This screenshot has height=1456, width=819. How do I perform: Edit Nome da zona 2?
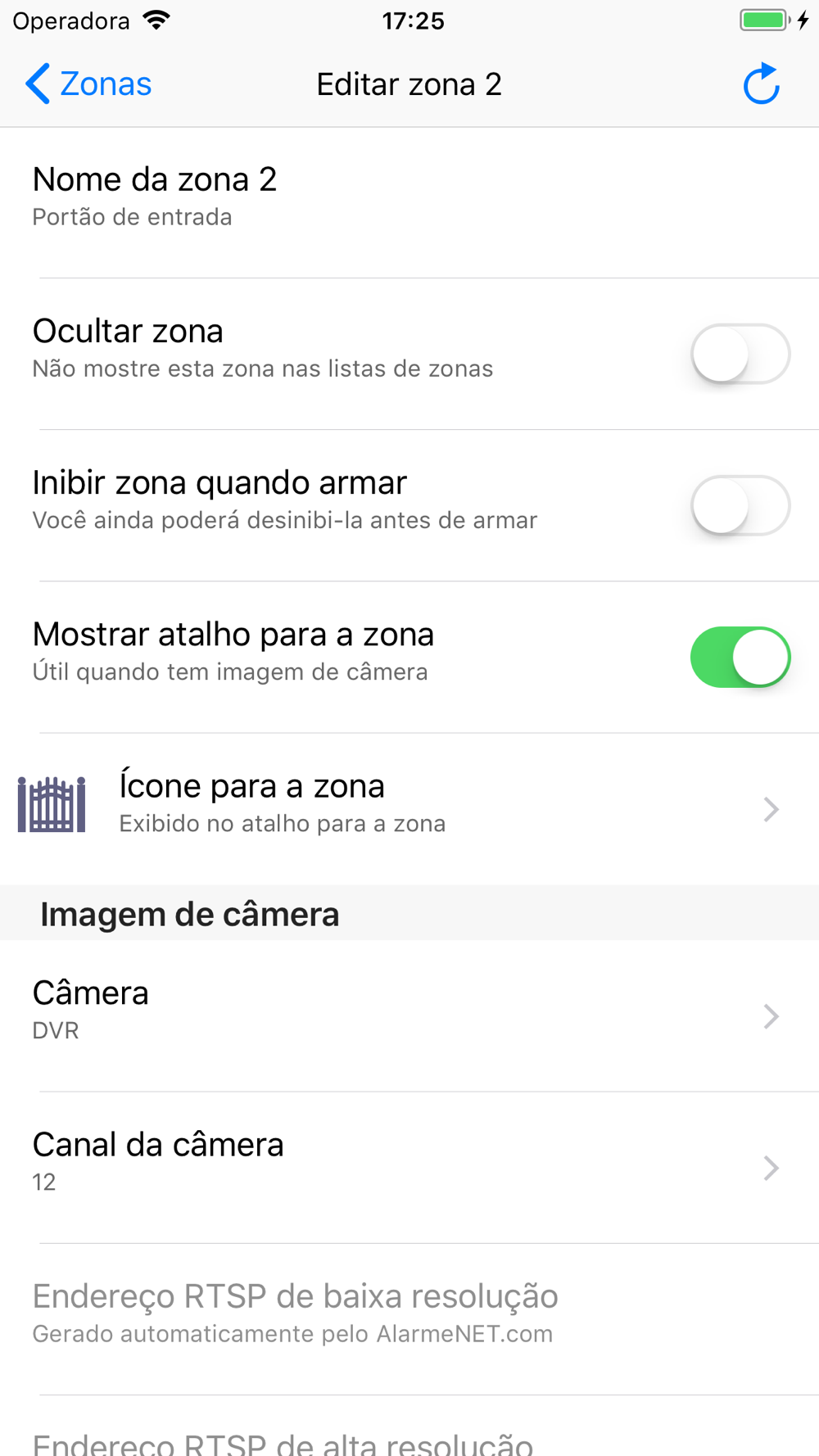409,202
